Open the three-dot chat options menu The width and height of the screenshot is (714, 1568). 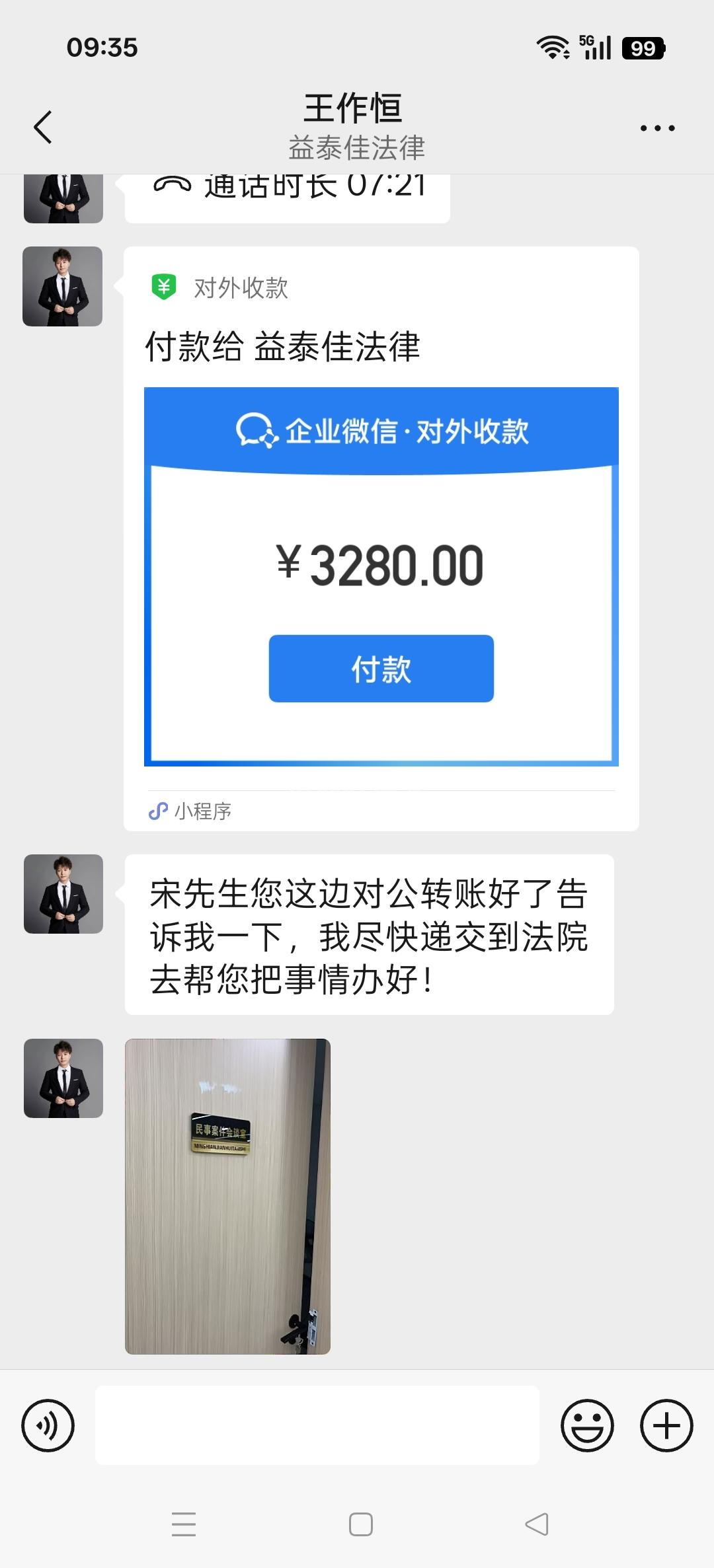657,128
